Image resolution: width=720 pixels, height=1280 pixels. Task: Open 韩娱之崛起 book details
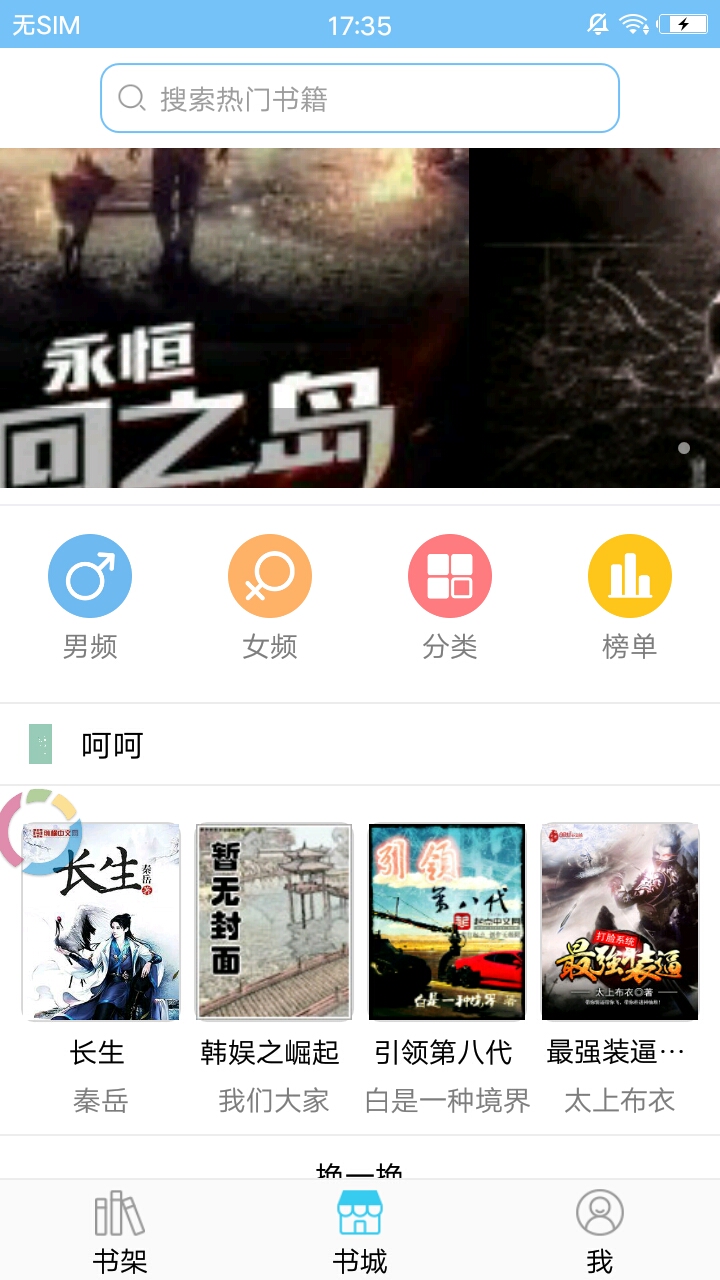coord(273,920)
